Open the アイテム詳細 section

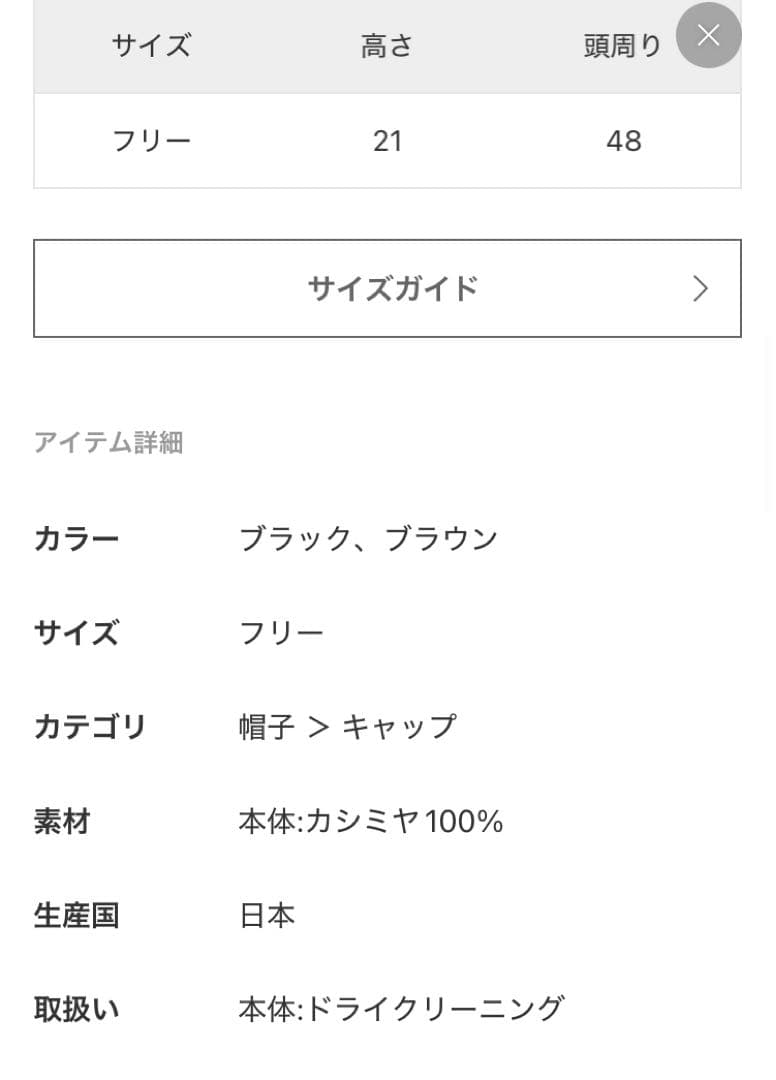click(107, 442)
